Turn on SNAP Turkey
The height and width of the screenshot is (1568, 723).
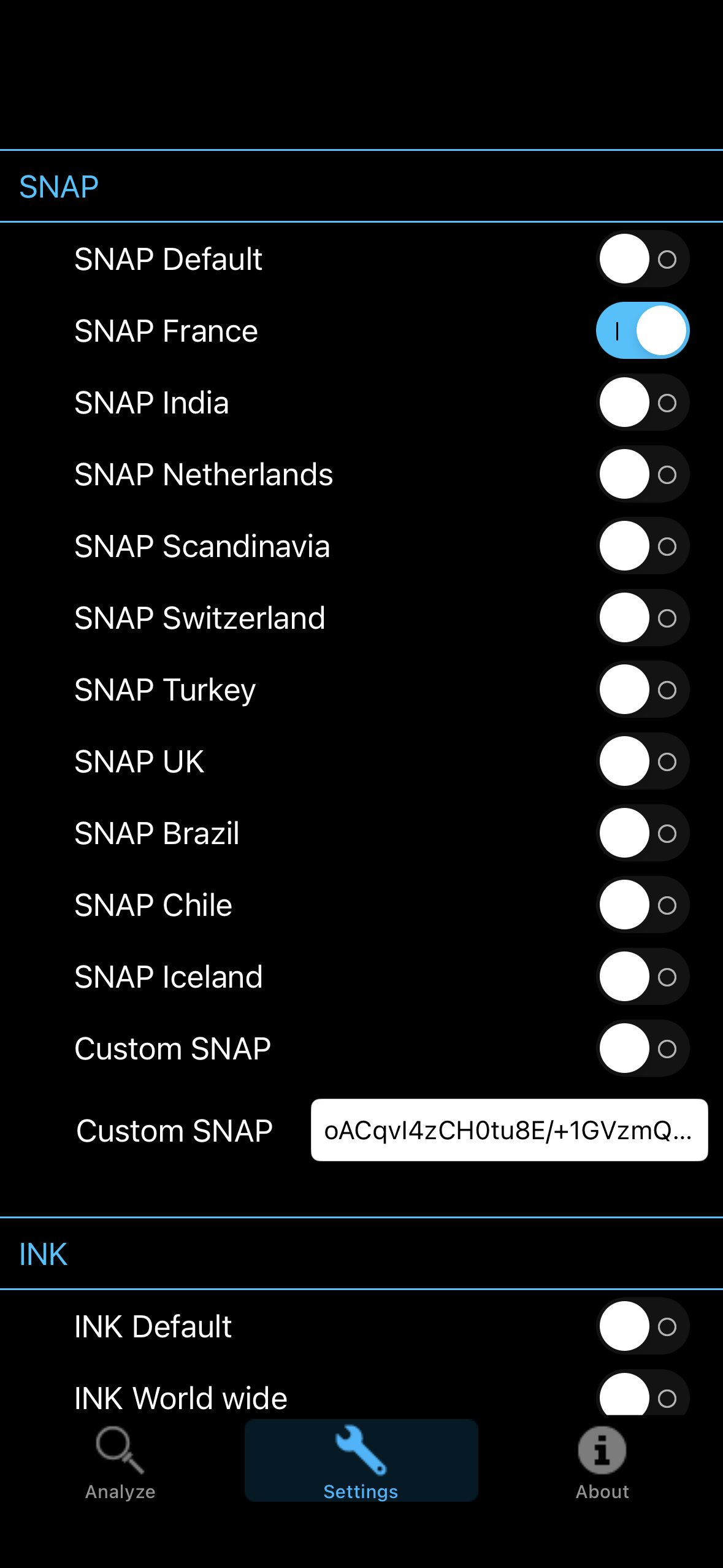[x=642, y=690]
